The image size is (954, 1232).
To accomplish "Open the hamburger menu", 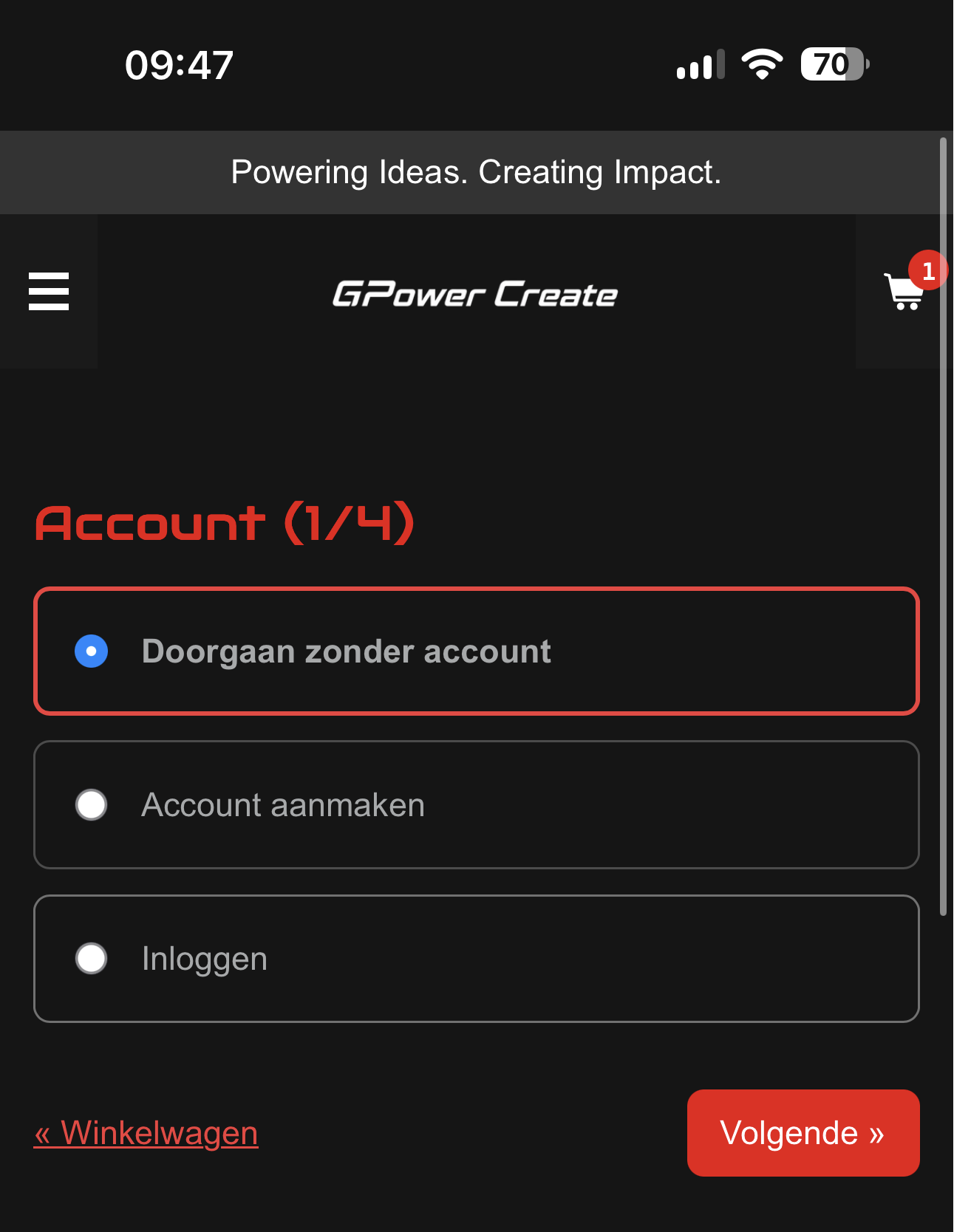I will (x=49, y=292).
